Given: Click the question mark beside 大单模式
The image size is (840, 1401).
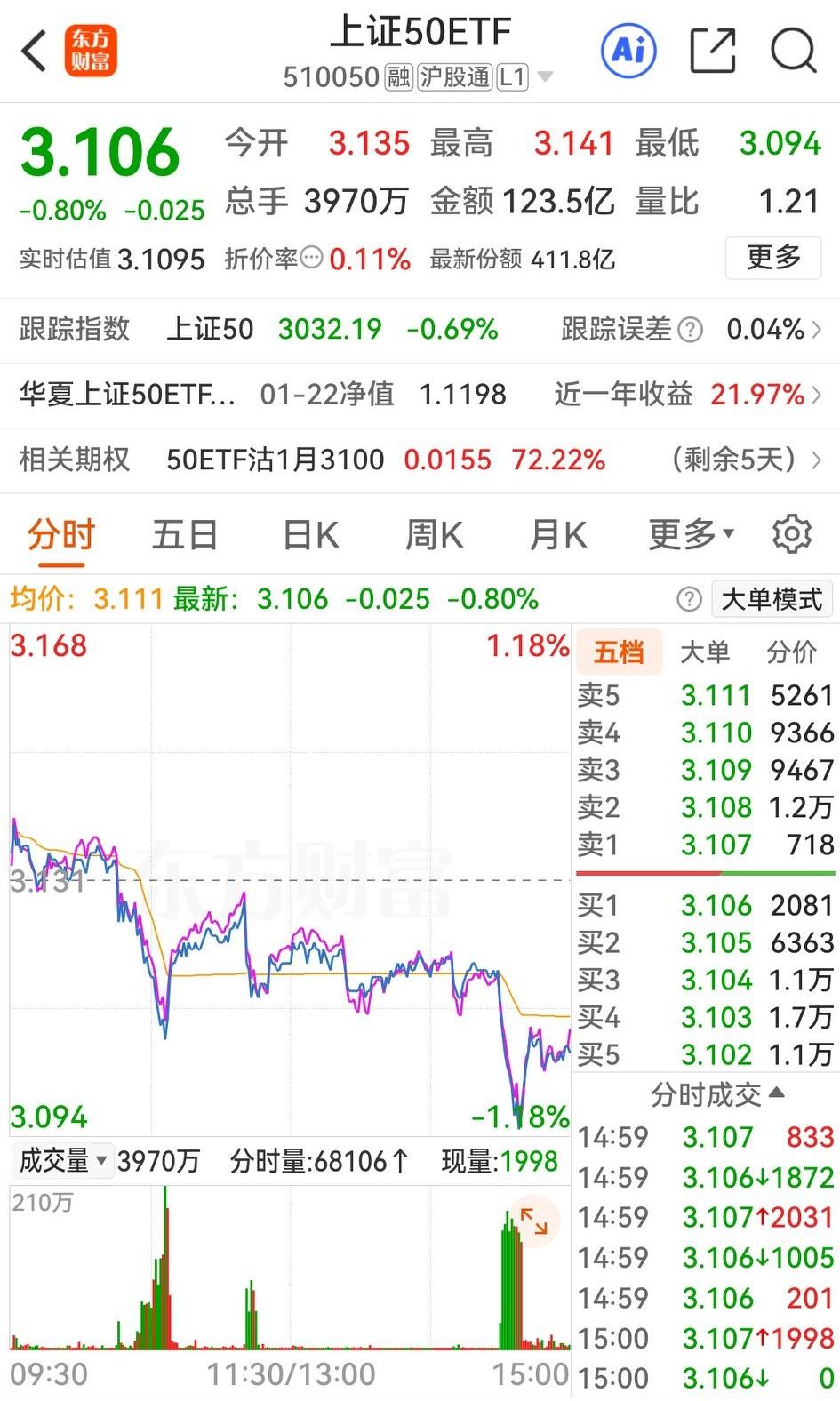Looking at the screenshot, I should 690,600.
